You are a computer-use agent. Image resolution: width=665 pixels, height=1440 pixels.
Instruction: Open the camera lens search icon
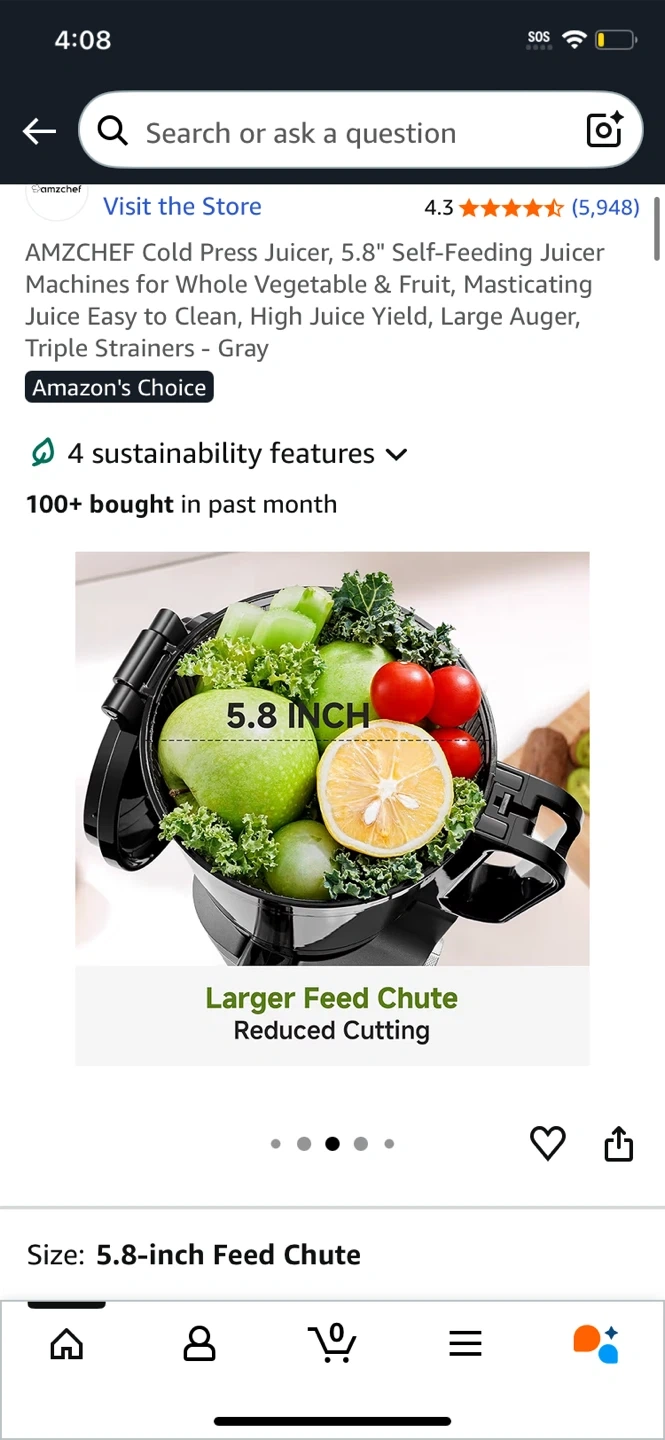(604, 131)
